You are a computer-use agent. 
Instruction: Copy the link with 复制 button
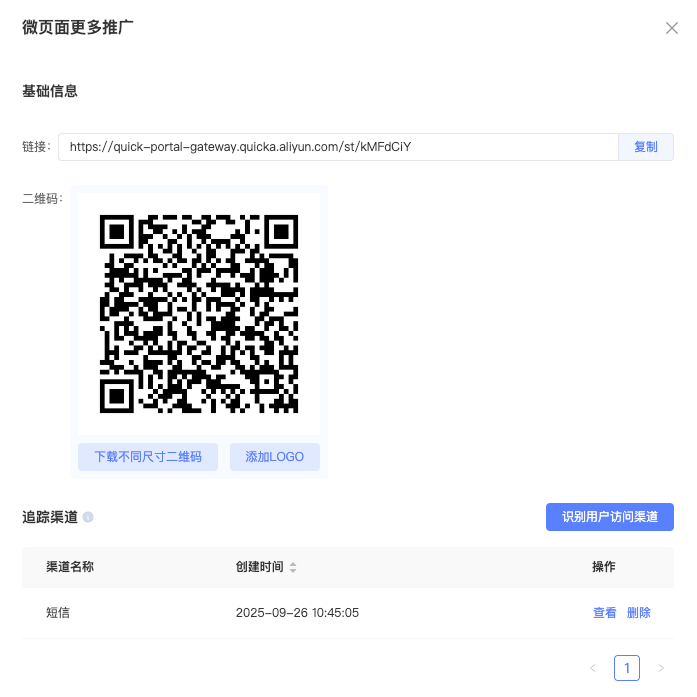pos(645,147)
